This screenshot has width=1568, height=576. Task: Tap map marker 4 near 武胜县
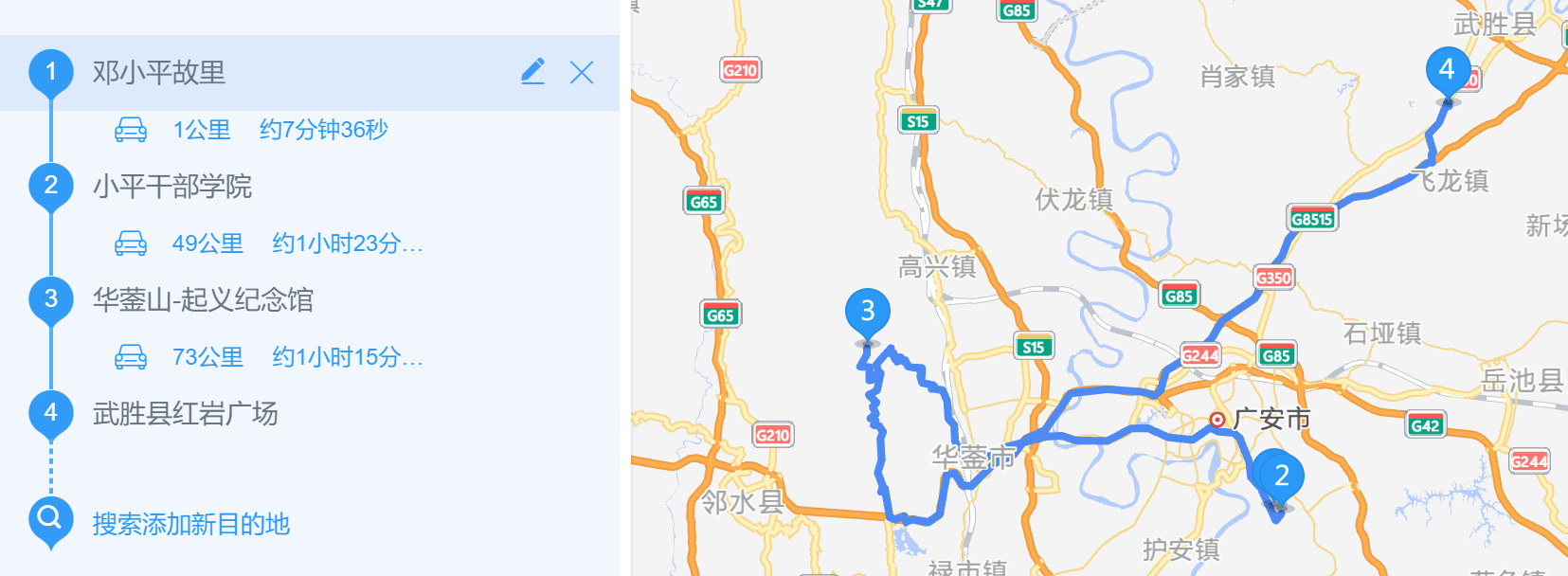coord(1447,70)
